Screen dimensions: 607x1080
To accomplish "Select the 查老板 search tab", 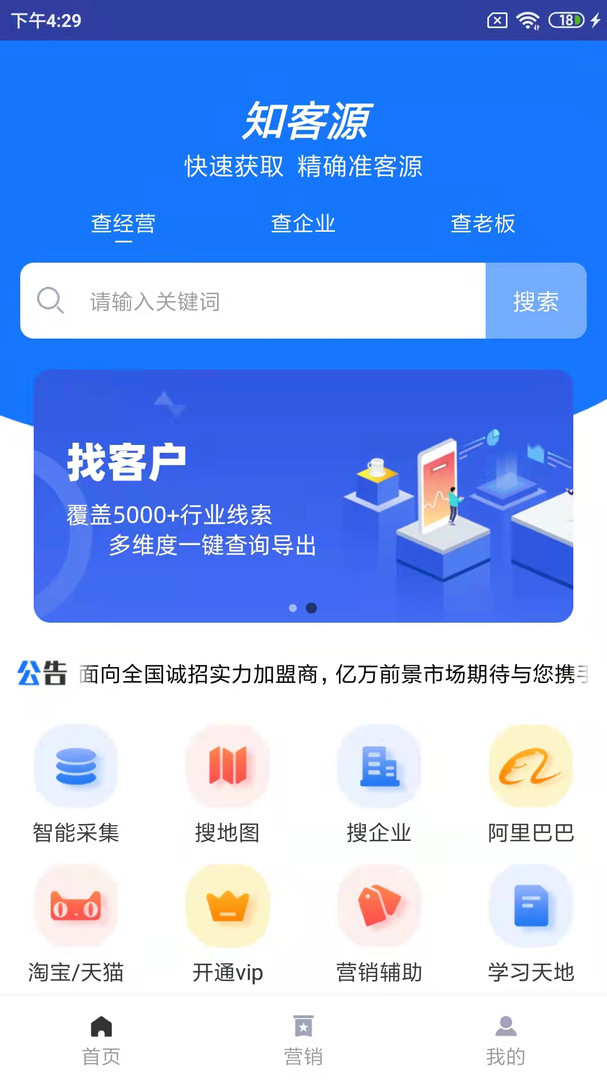I will [x=483, y=223].
